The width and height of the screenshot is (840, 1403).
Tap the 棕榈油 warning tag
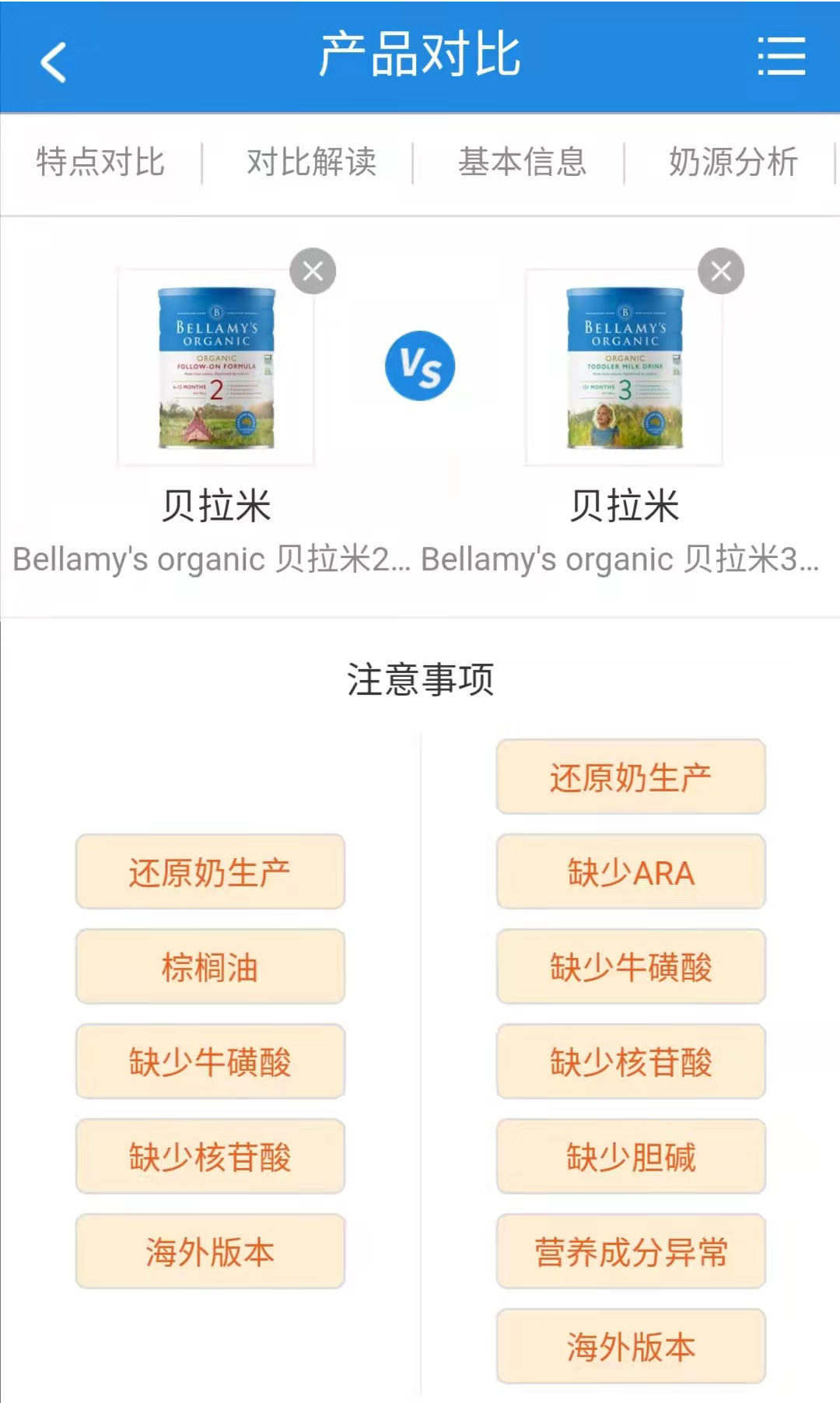(x=210, y=967)
